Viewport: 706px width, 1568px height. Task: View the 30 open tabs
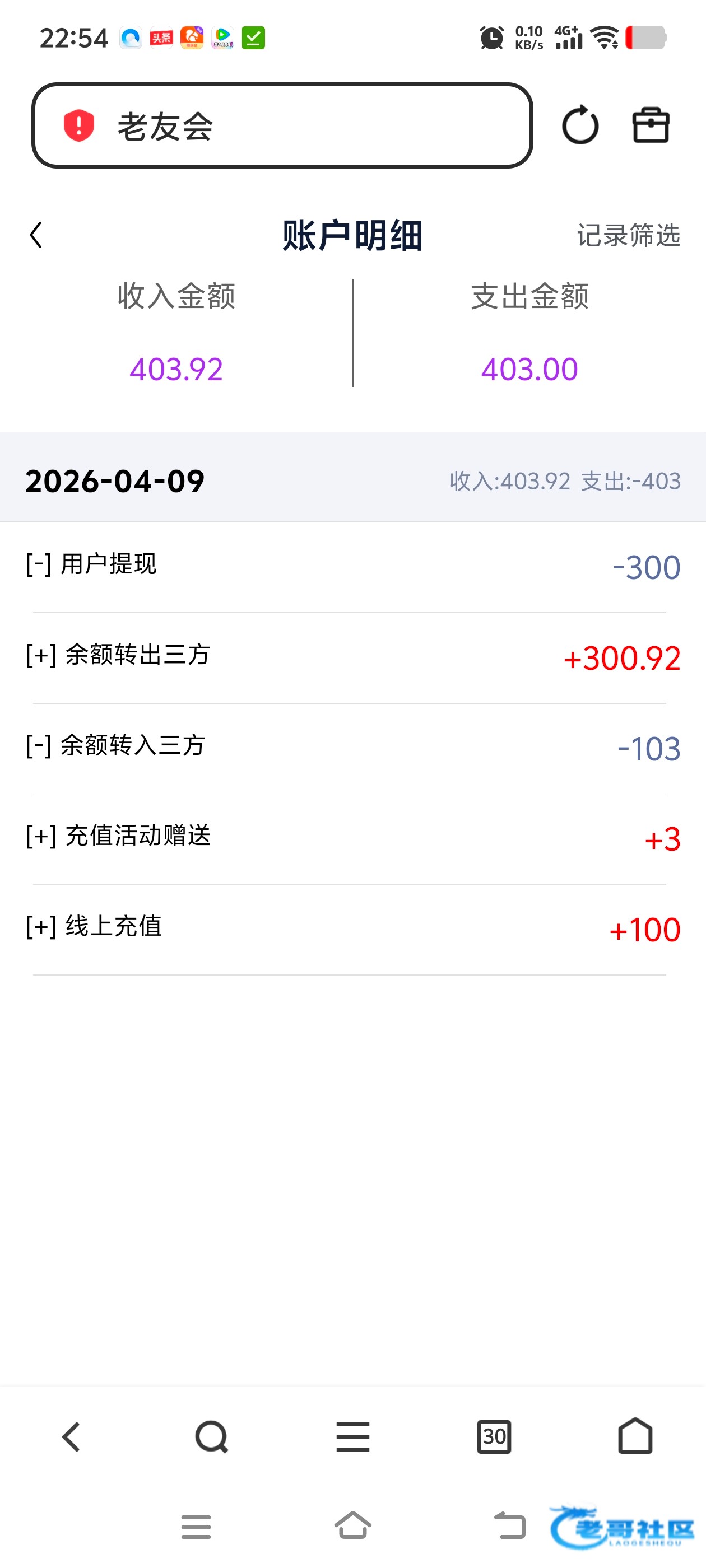pyautogui.click(x=494, y=1437)
